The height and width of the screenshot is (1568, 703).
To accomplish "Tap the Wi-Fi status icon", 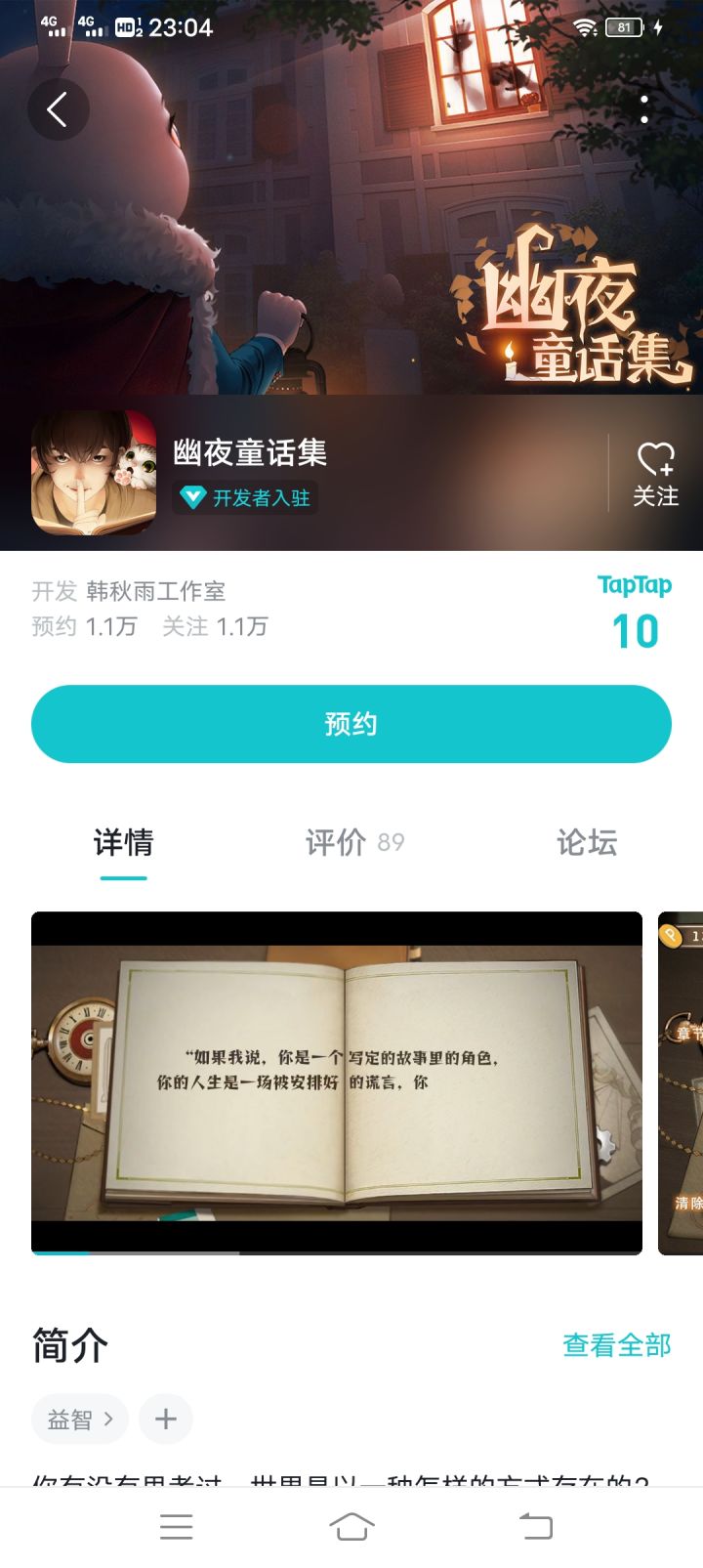I will point(585,27).
